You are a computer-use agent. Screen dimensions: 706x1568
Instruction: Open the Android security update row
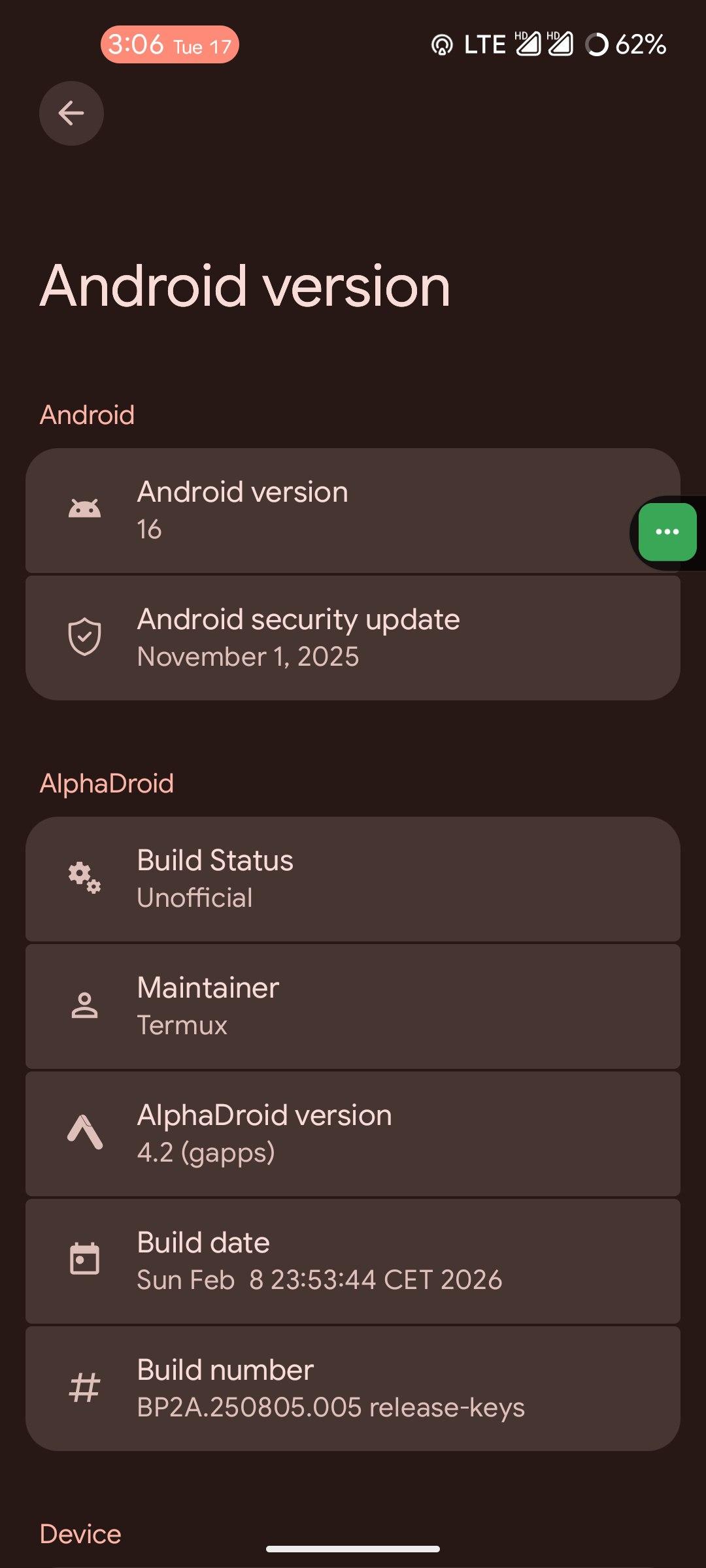pyautogui.click(x=353, y=638)
